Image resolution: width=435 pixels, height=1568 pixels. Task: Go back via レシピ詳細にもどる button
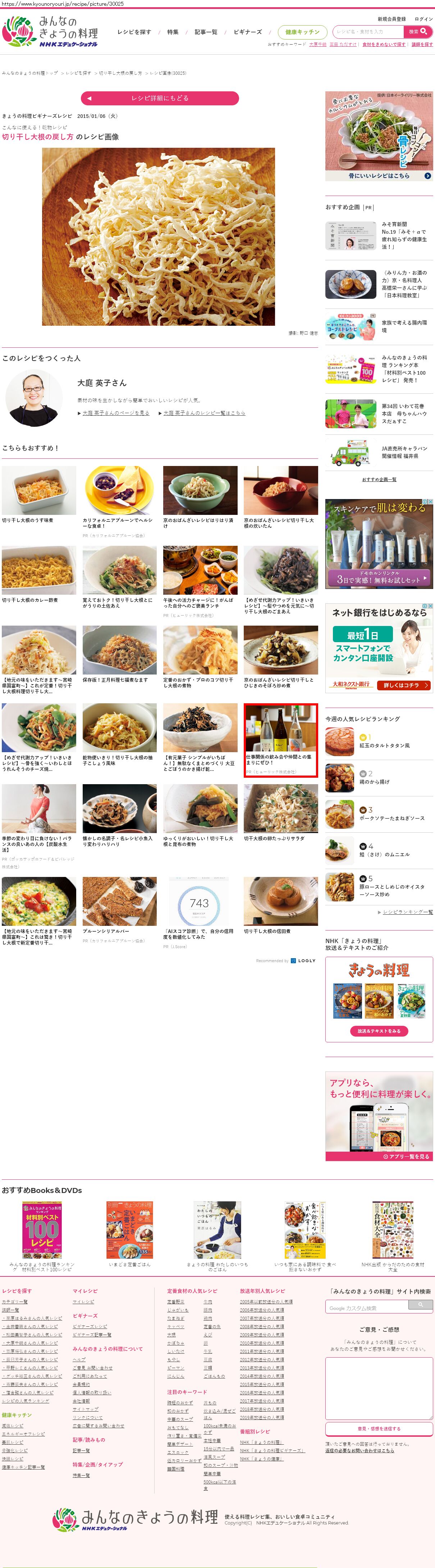click(159, 98)
